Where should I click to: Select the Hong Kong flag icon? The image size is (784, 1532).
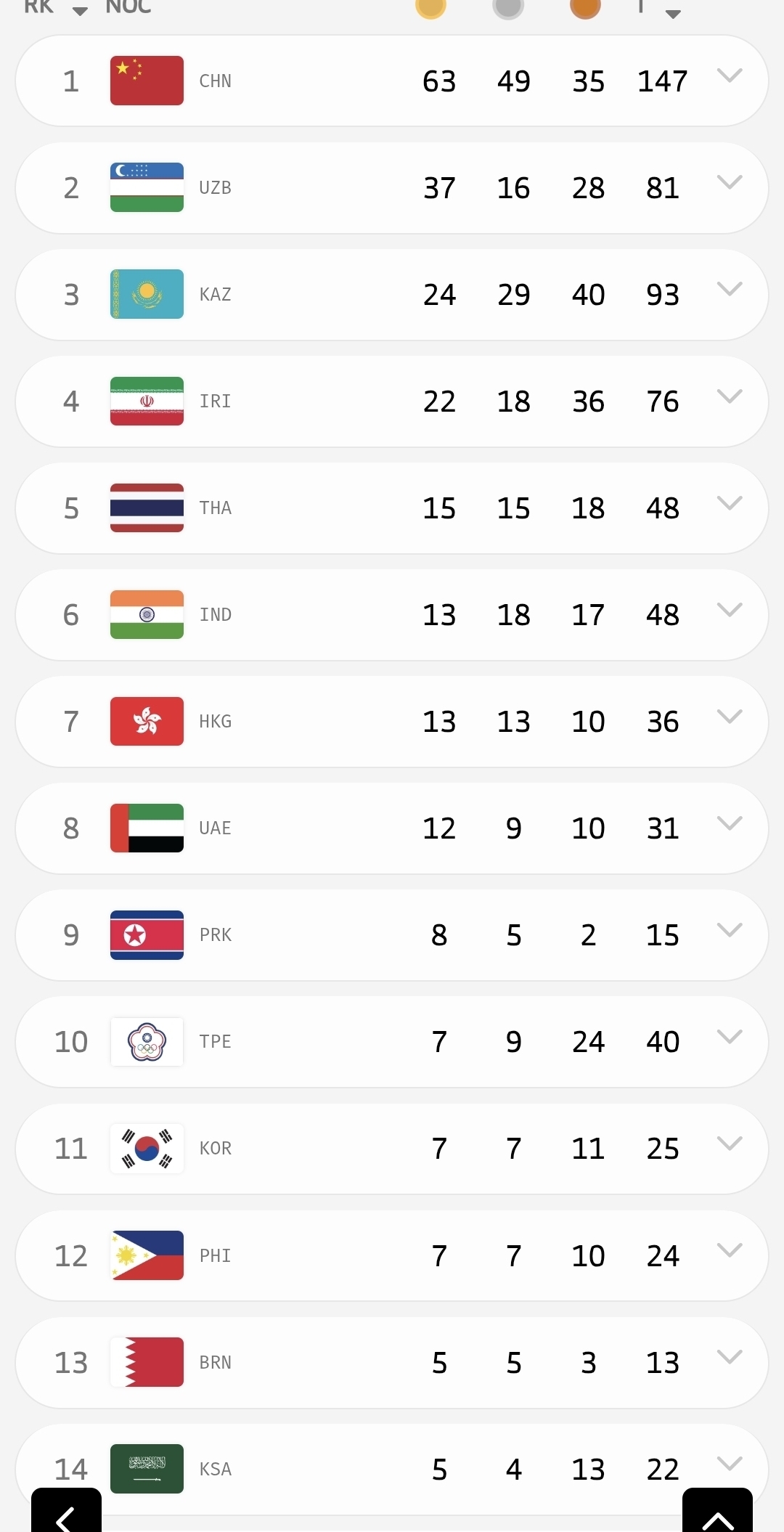coord(146,721)
